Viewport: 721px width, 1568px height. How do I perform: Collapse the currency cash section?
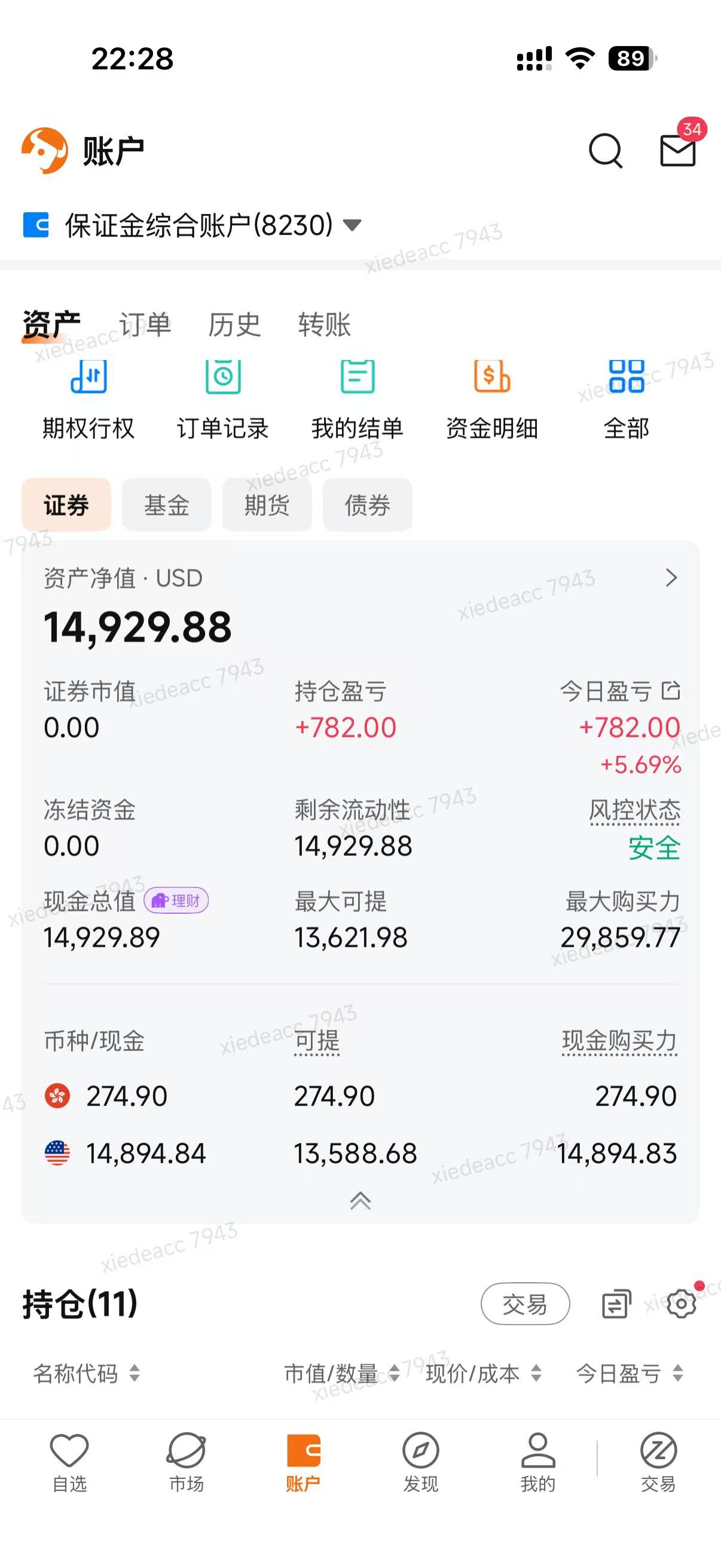pos(360,1200)
